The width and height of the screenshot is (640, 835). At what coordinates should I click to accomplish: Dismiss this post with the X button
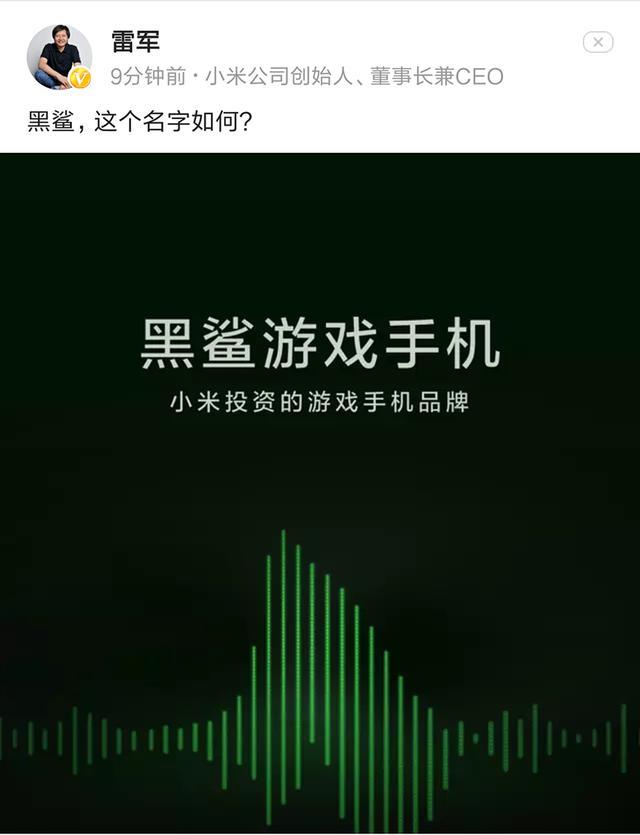(x=597, y=42)
